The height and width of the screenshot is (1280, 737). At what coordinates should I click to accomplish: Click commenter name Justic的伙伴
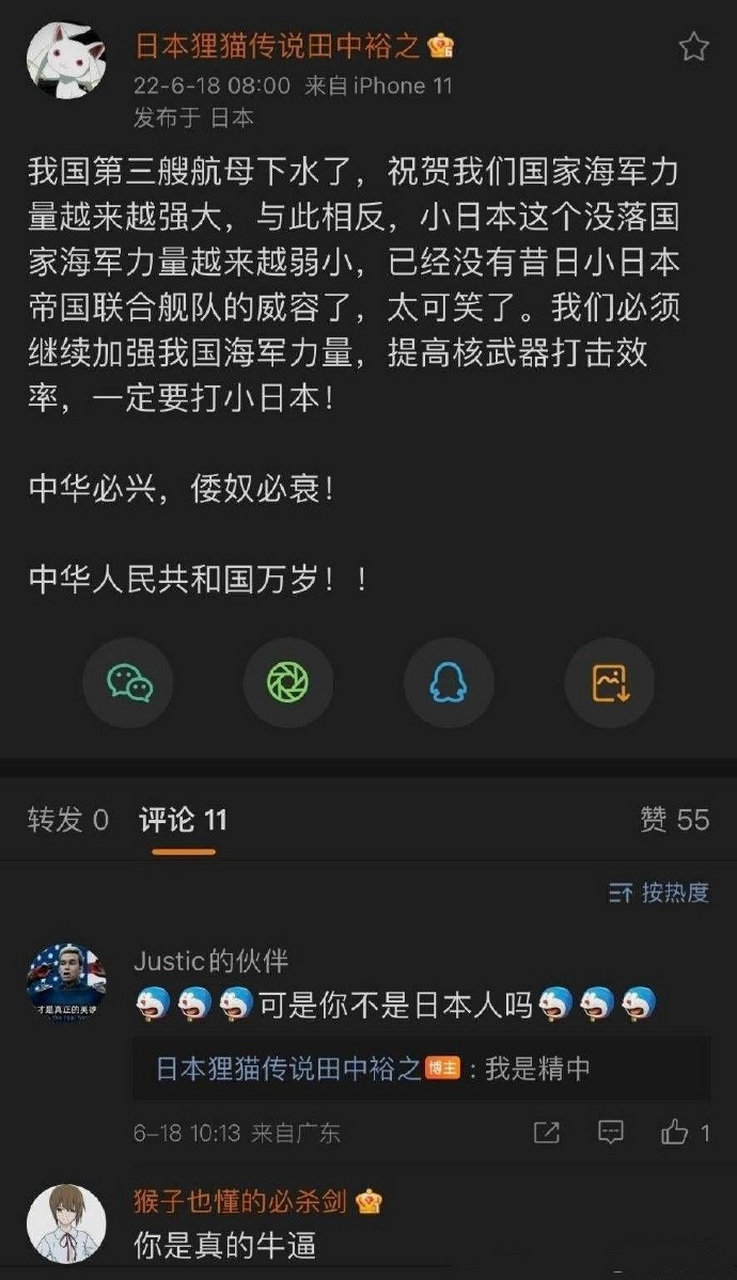pyautogui.click(x=208, y=962)
